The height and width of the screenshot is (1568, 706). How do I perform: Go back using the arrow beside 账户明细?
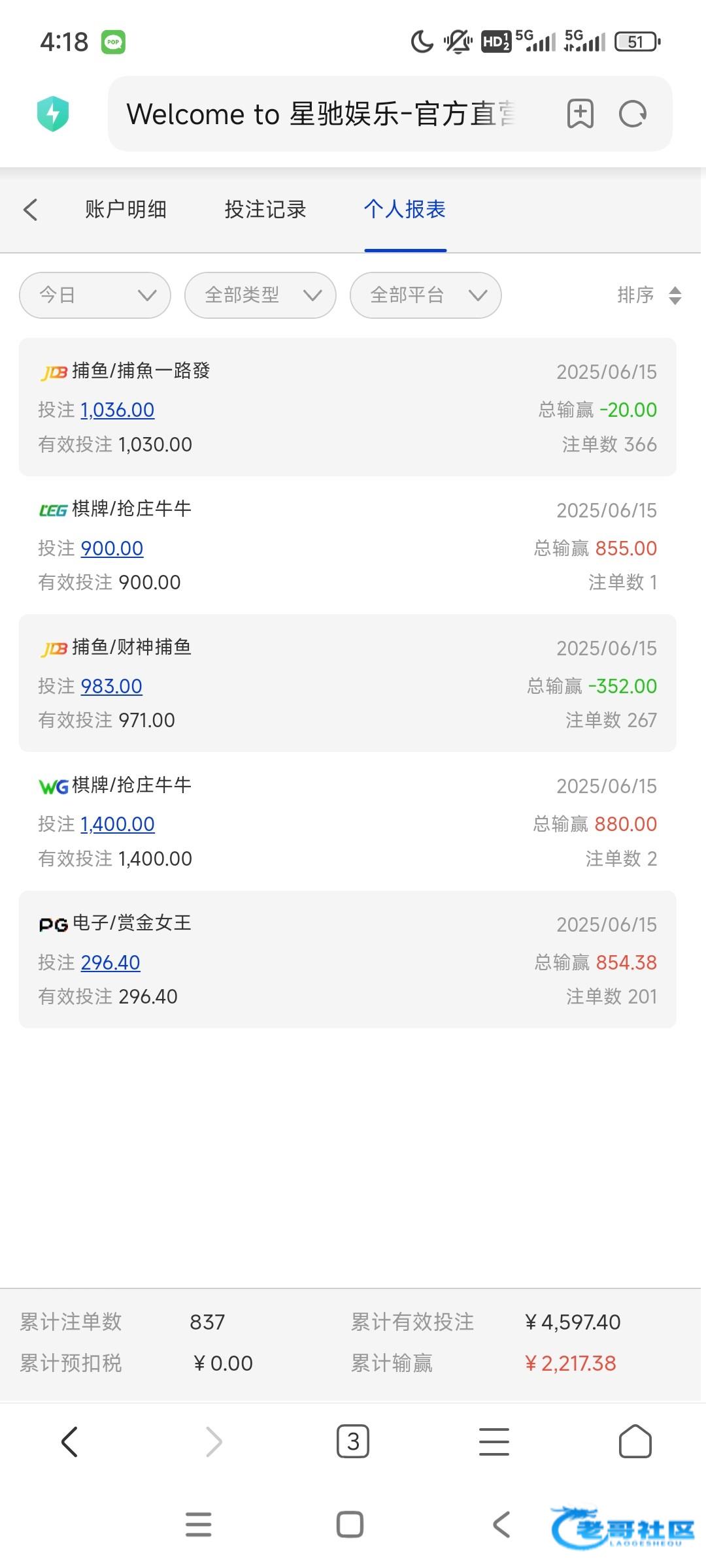tap(30, 210)
